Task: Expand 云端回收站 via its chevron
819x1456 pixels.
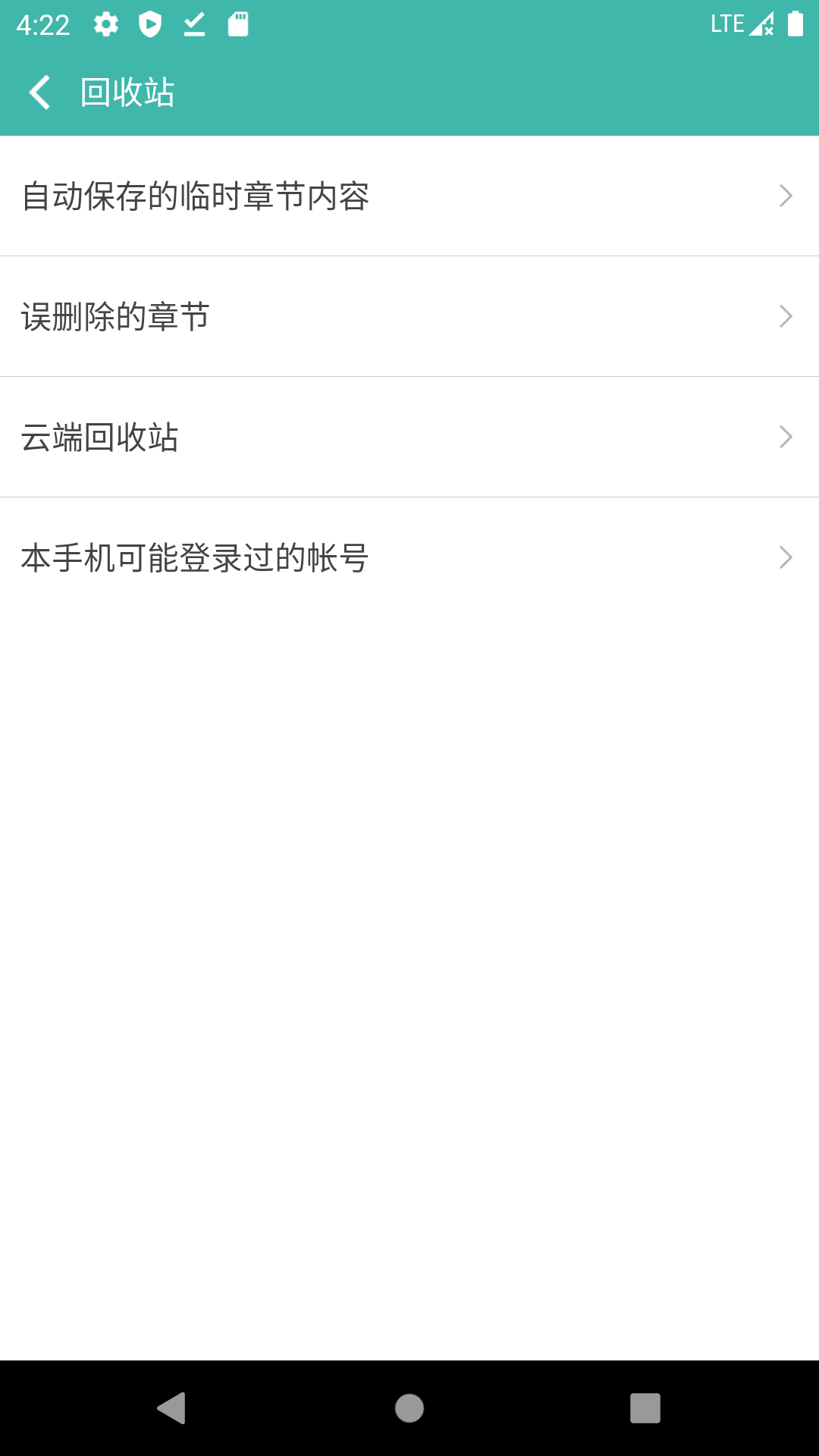Action: [x=786, y=438]
